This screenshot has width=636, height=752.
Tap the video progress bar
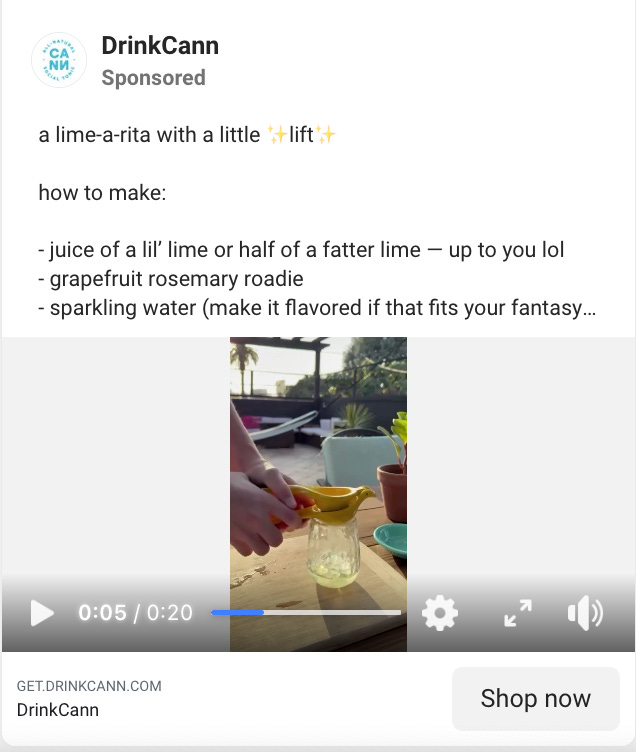306,612
